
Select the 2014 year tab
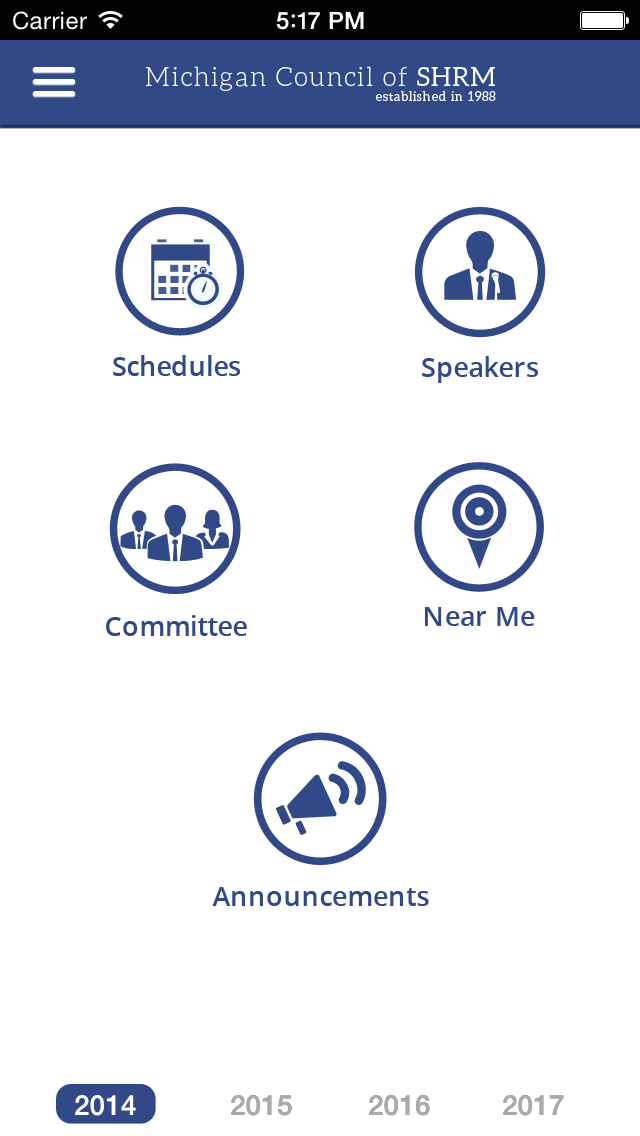coord(106,1104)
